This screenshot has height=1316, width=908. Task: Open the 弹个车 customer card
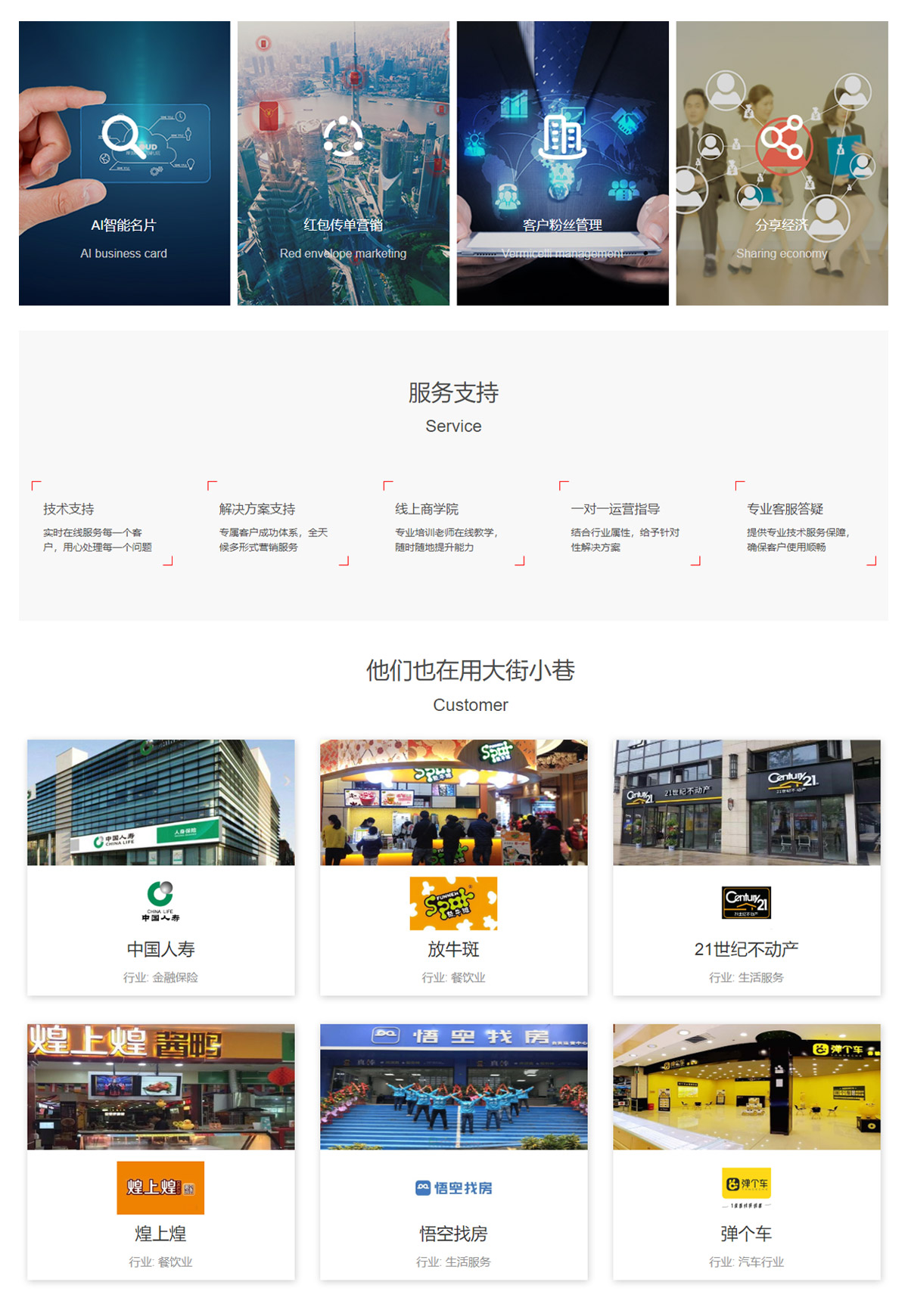[x=746, y=1151]
